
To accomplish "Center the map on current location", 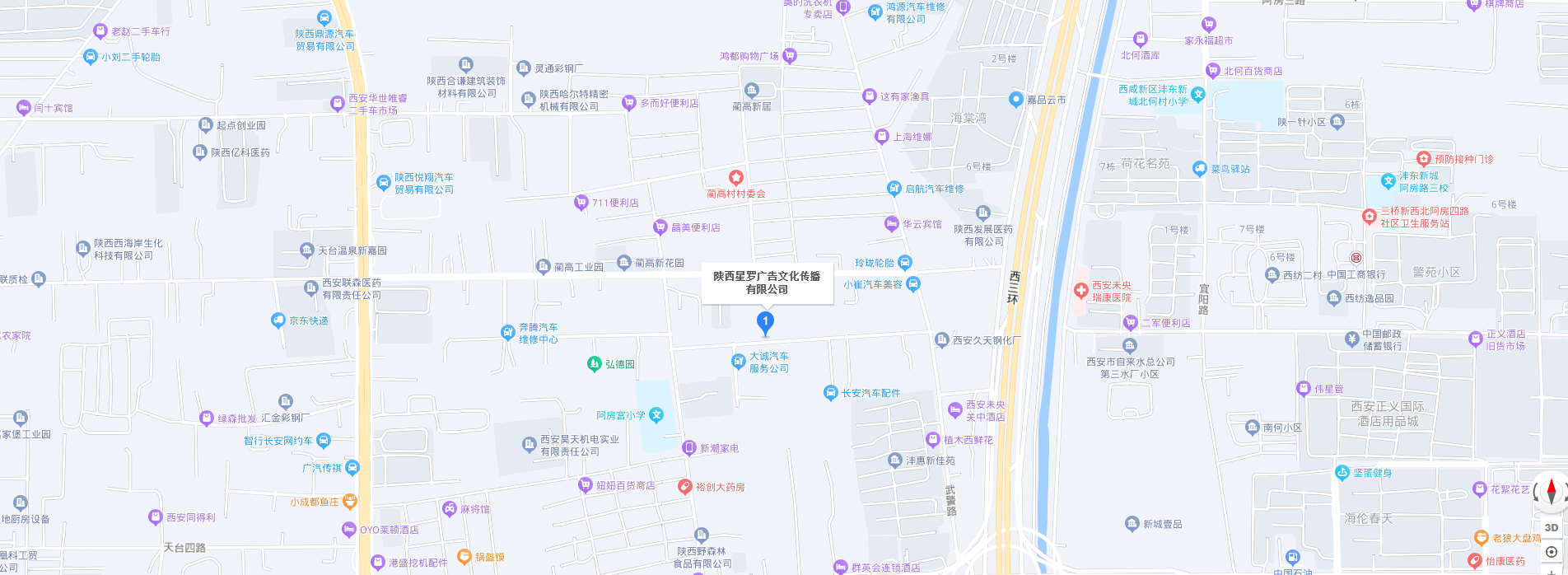I will click(1552, 552).
